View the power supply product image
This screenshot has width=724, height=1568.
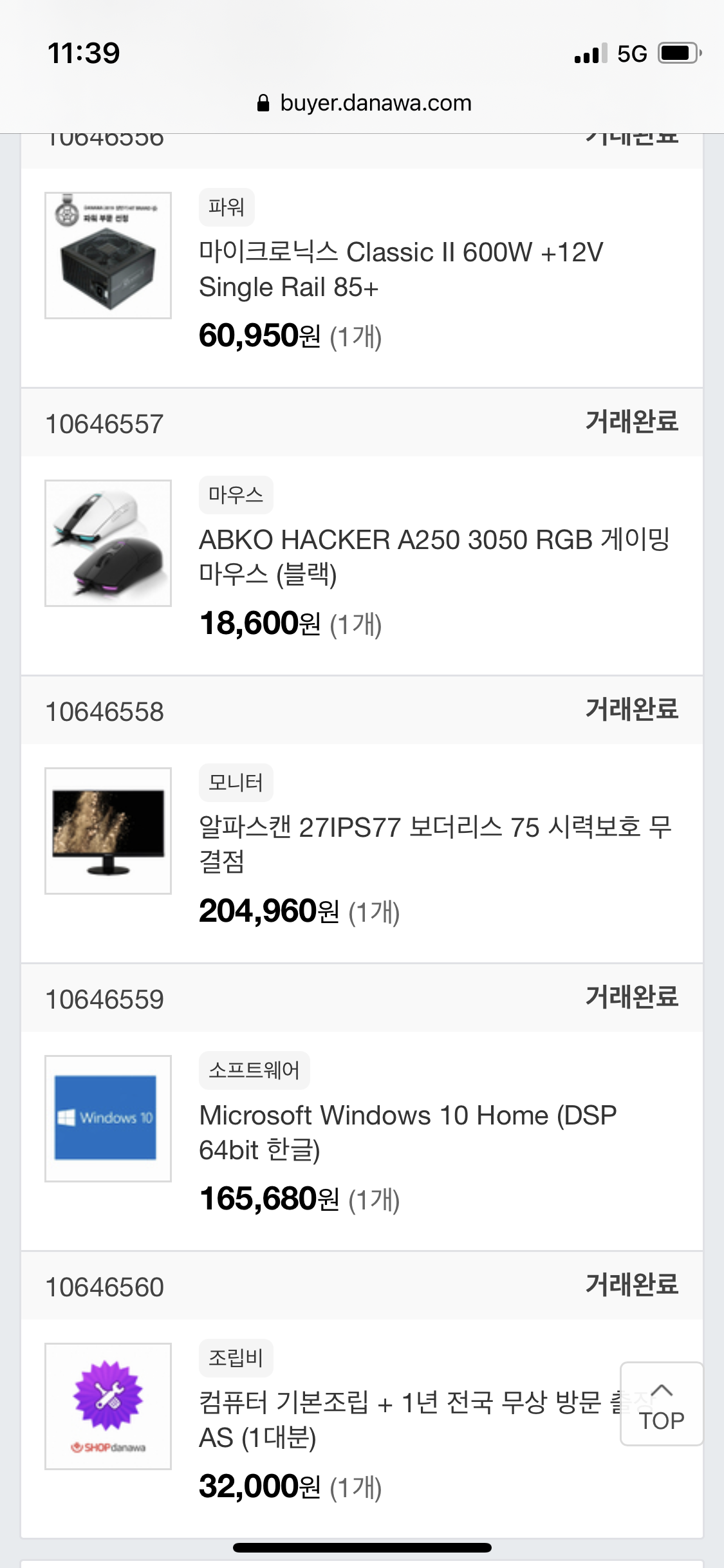click(x=108, y=255)
